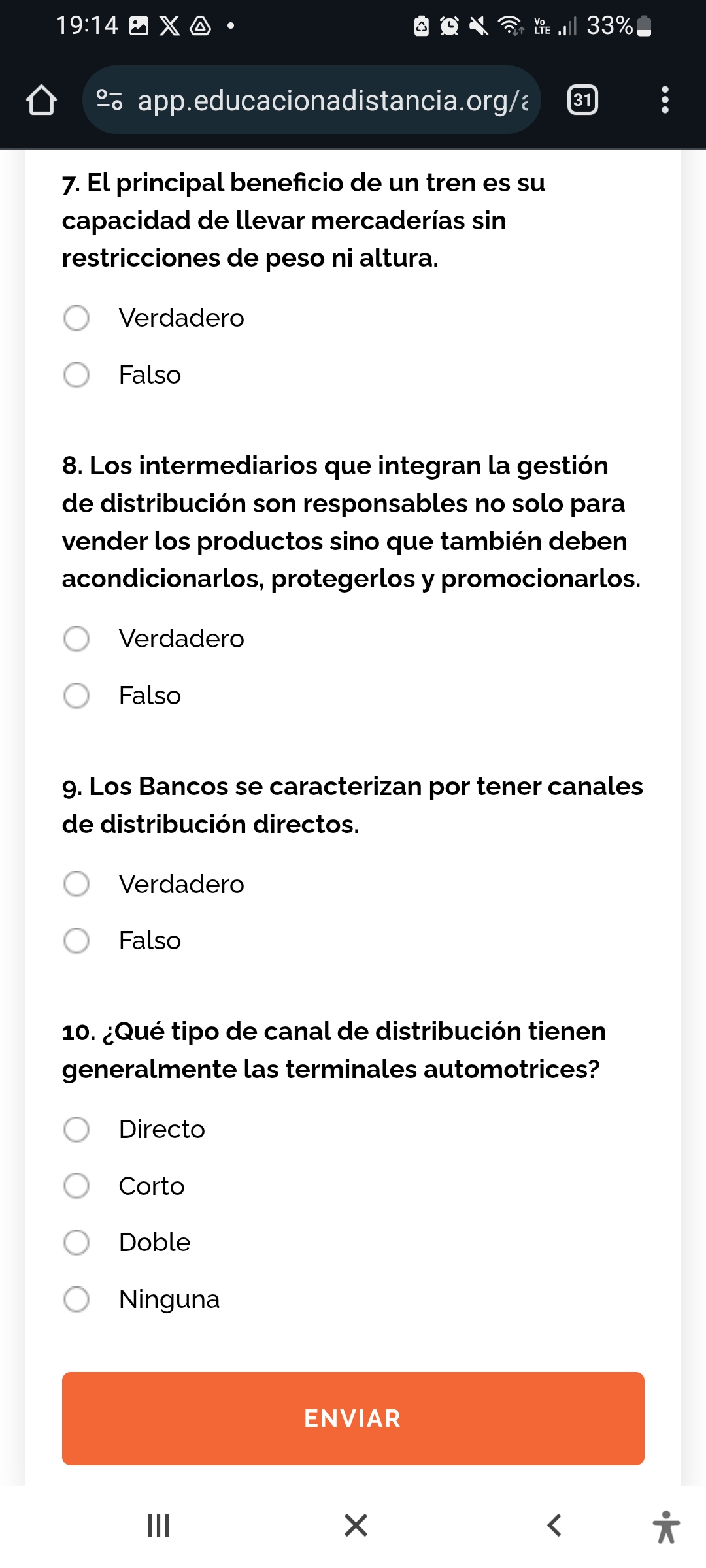The height and width of the screenshot is (1568, 706).
Task: Open the tab switcher showing 31
Action: [582, 100]
